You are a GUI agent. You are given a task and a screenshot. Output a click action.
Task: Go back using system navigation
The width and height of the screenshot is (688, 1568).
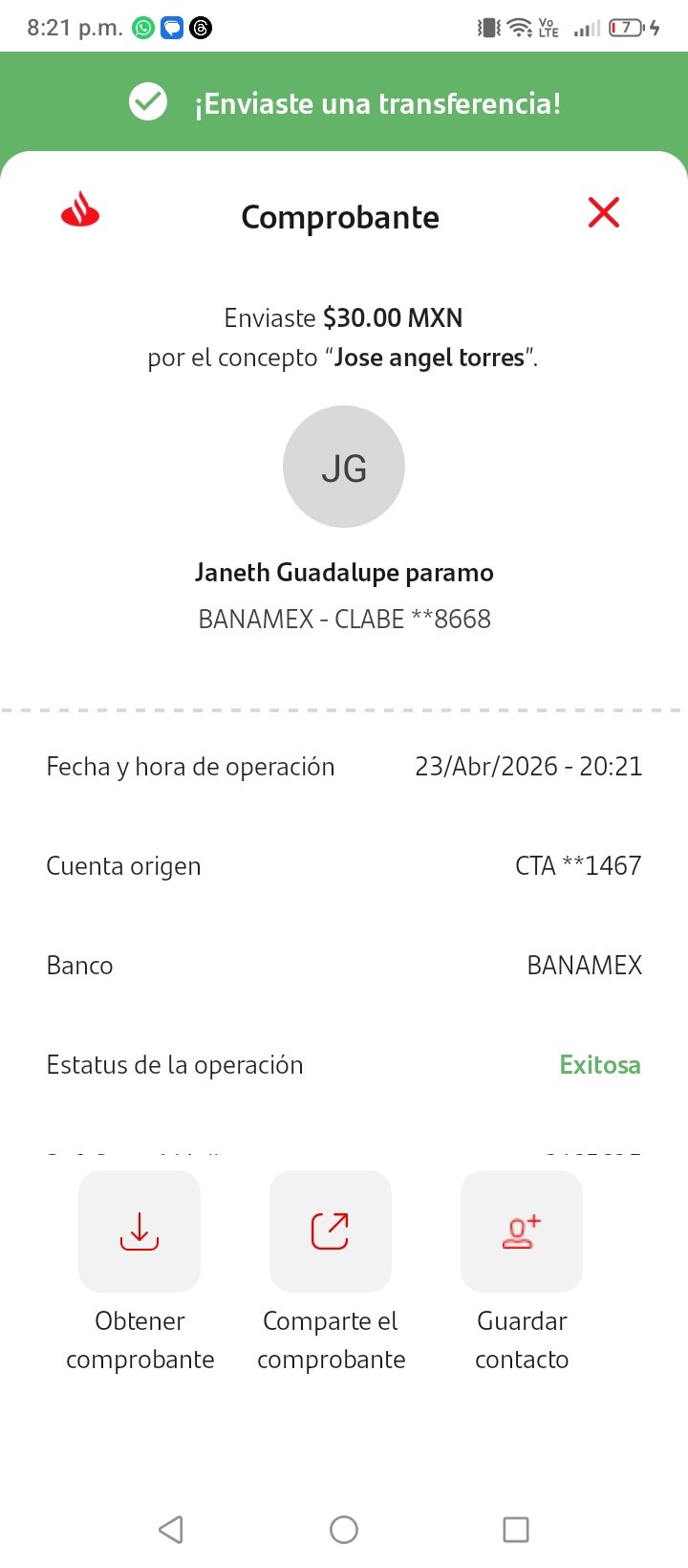(171, 1530)
